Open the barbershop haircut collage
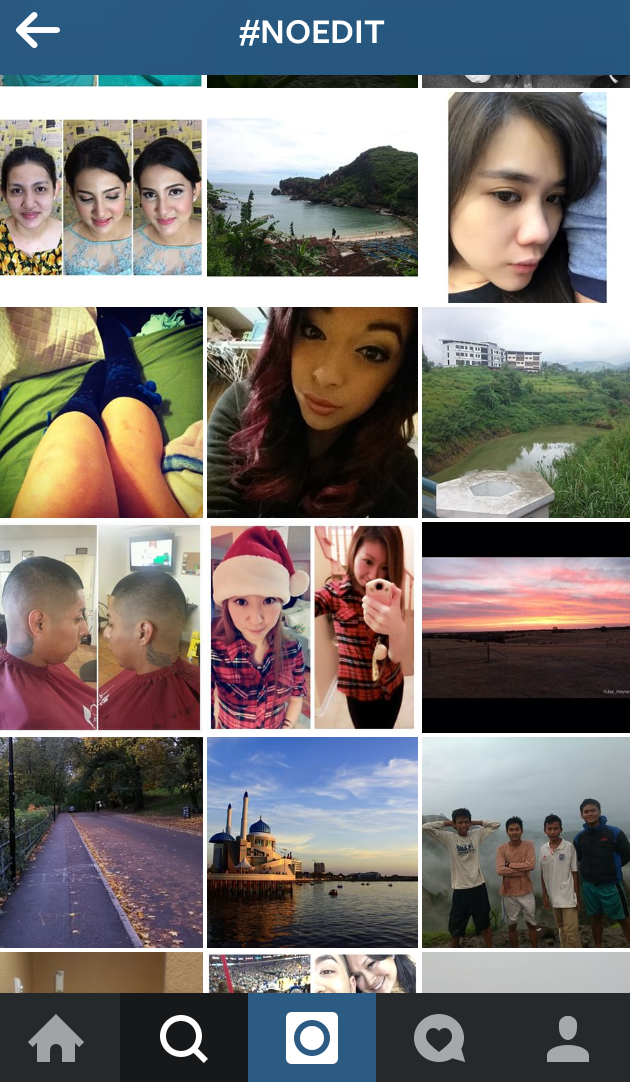This screenshot has width=630, height=1082. pos(101,627)
